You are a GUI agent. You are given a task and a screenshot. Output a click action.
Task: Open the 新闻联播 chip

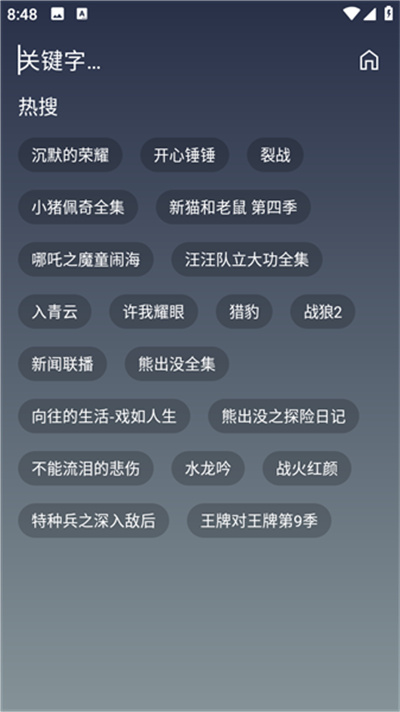coord(63,364)
